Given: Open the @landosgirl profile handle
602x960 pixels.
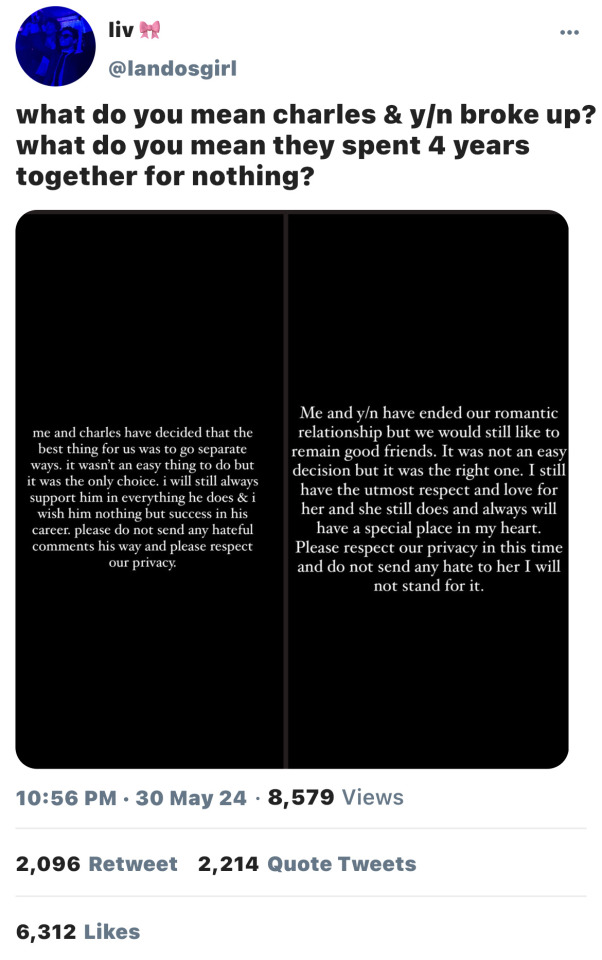Looking at the screenshot, I should pos(172,68).
